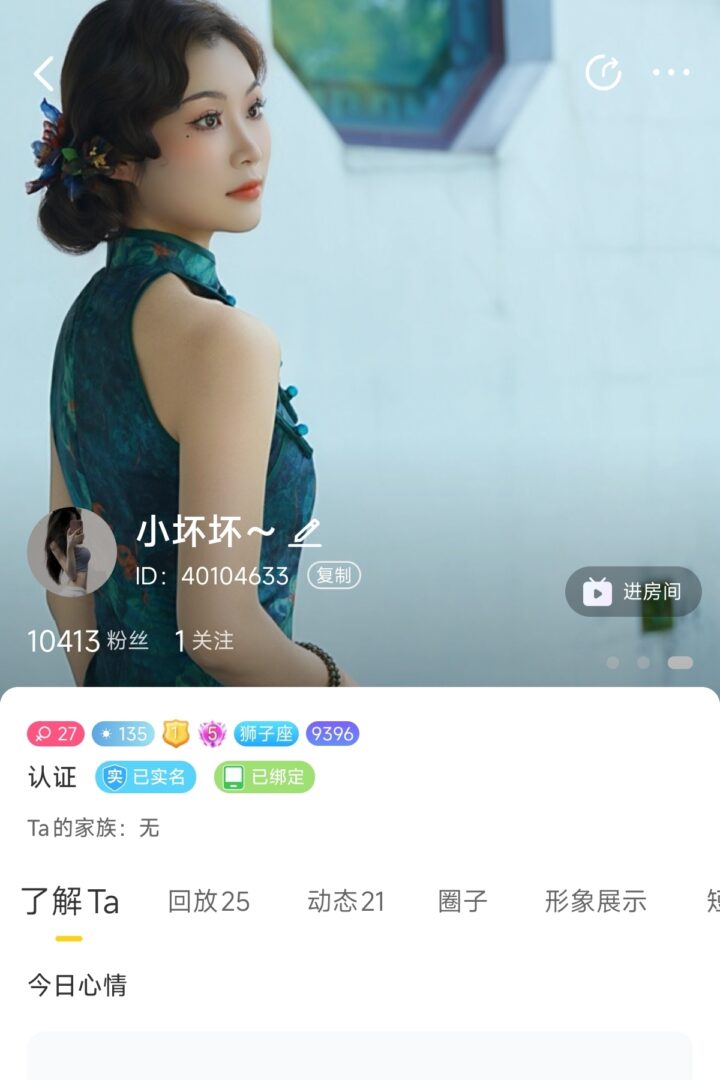Select the 了解Ta tab
Image resolution: width=720 pixels, height=1080 pixels.
click(70, 901)
